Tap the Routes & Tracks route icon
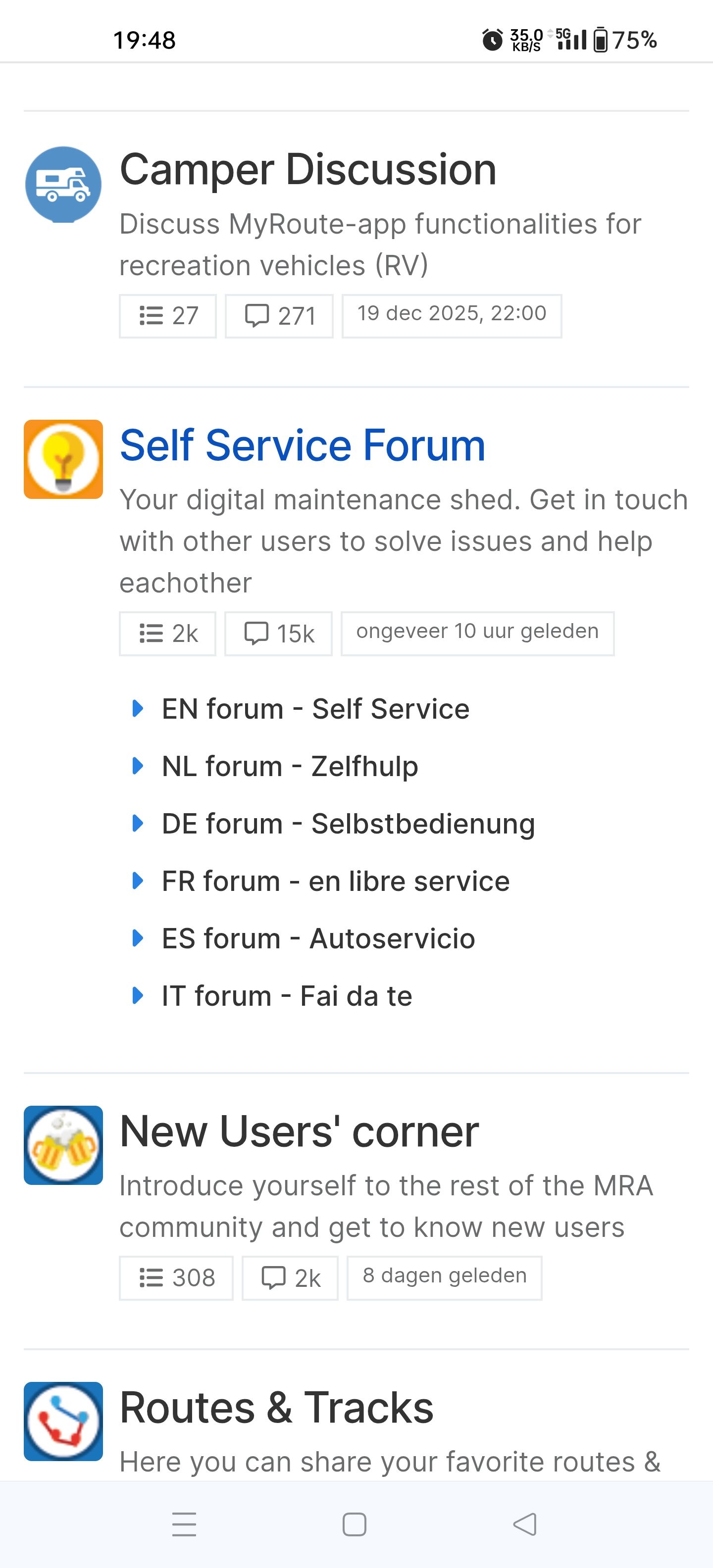Screen dimensions: 713x1568 tap(63, 1421)
